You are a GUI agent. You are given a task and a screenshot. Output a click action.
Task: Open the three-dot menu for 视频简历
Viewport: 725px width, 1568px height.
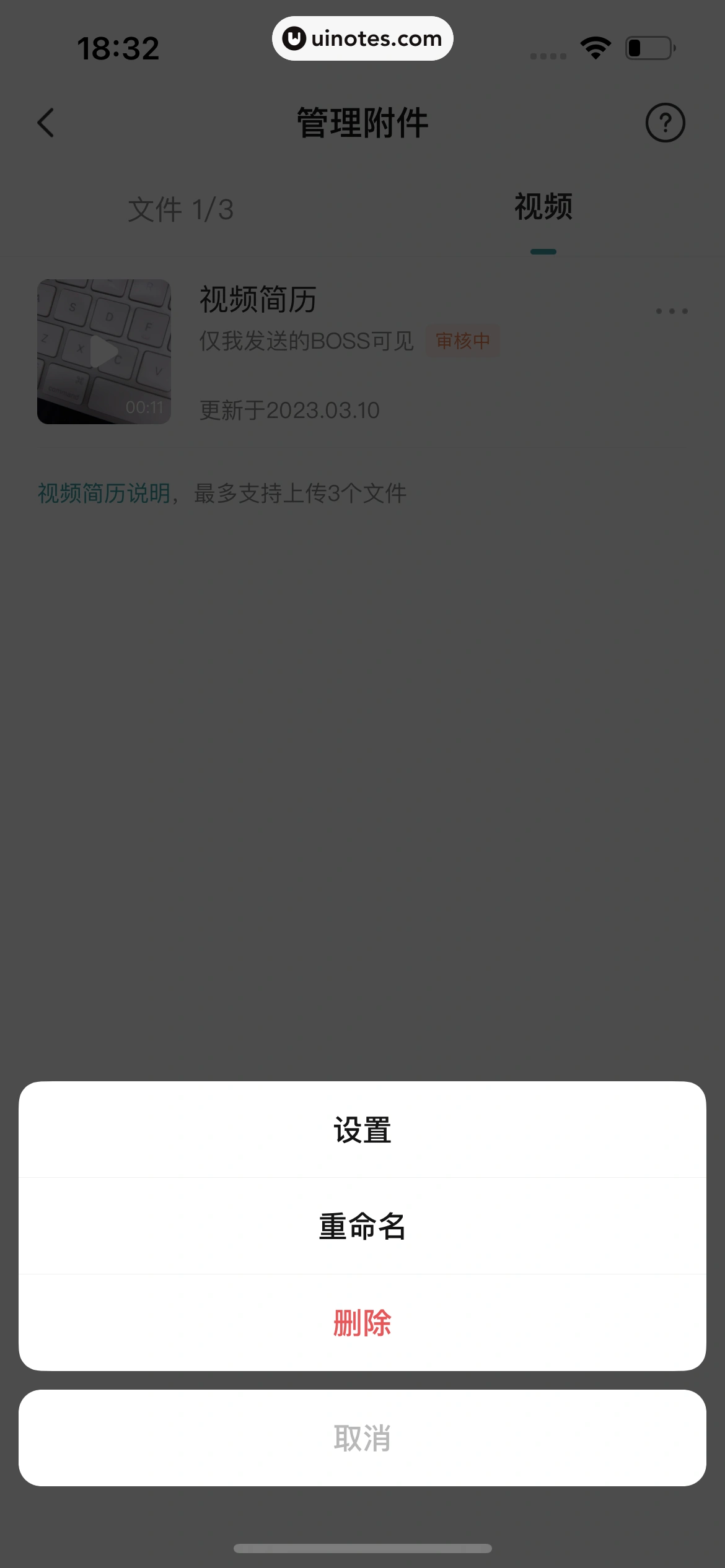672,311
